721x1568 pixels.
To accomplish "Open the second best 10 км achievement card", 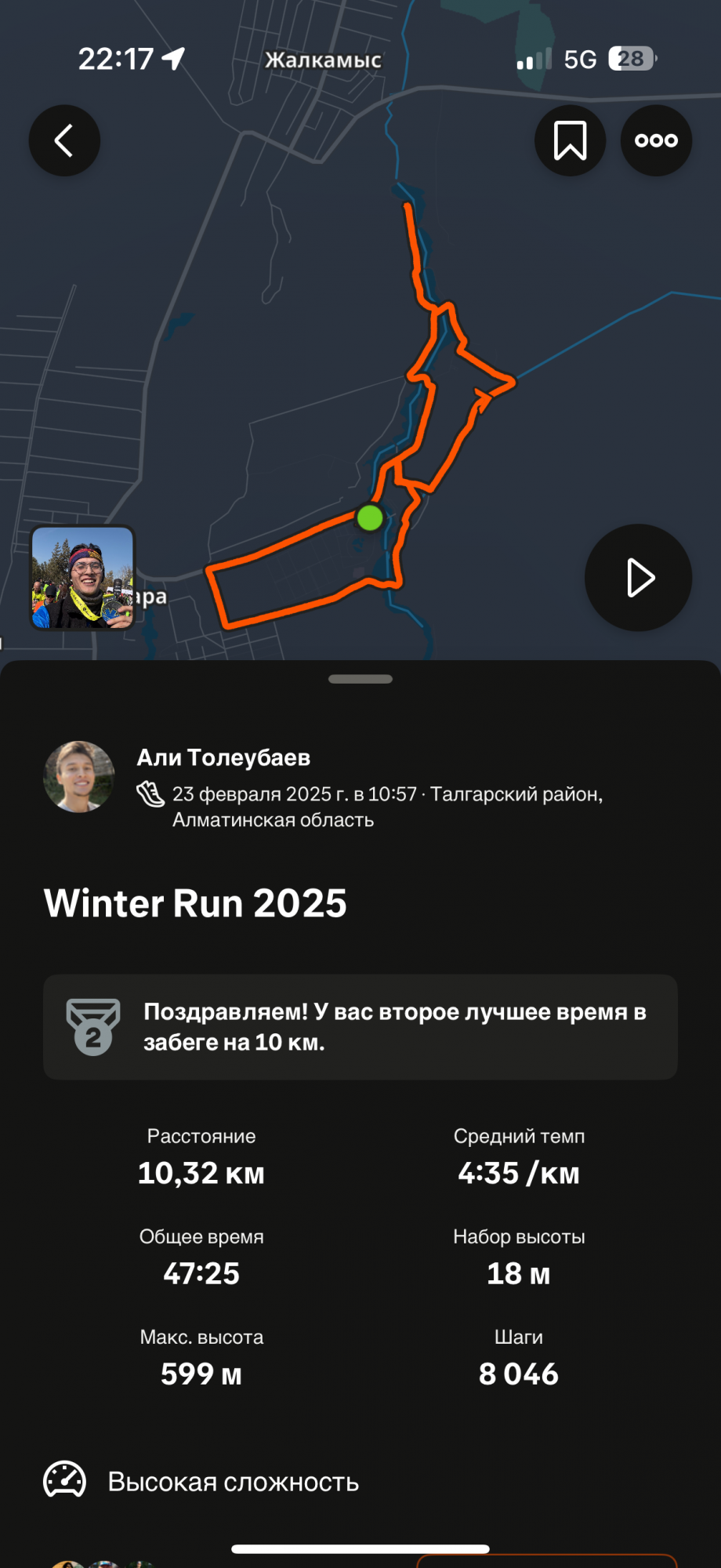I will [x=360, y=1027].
